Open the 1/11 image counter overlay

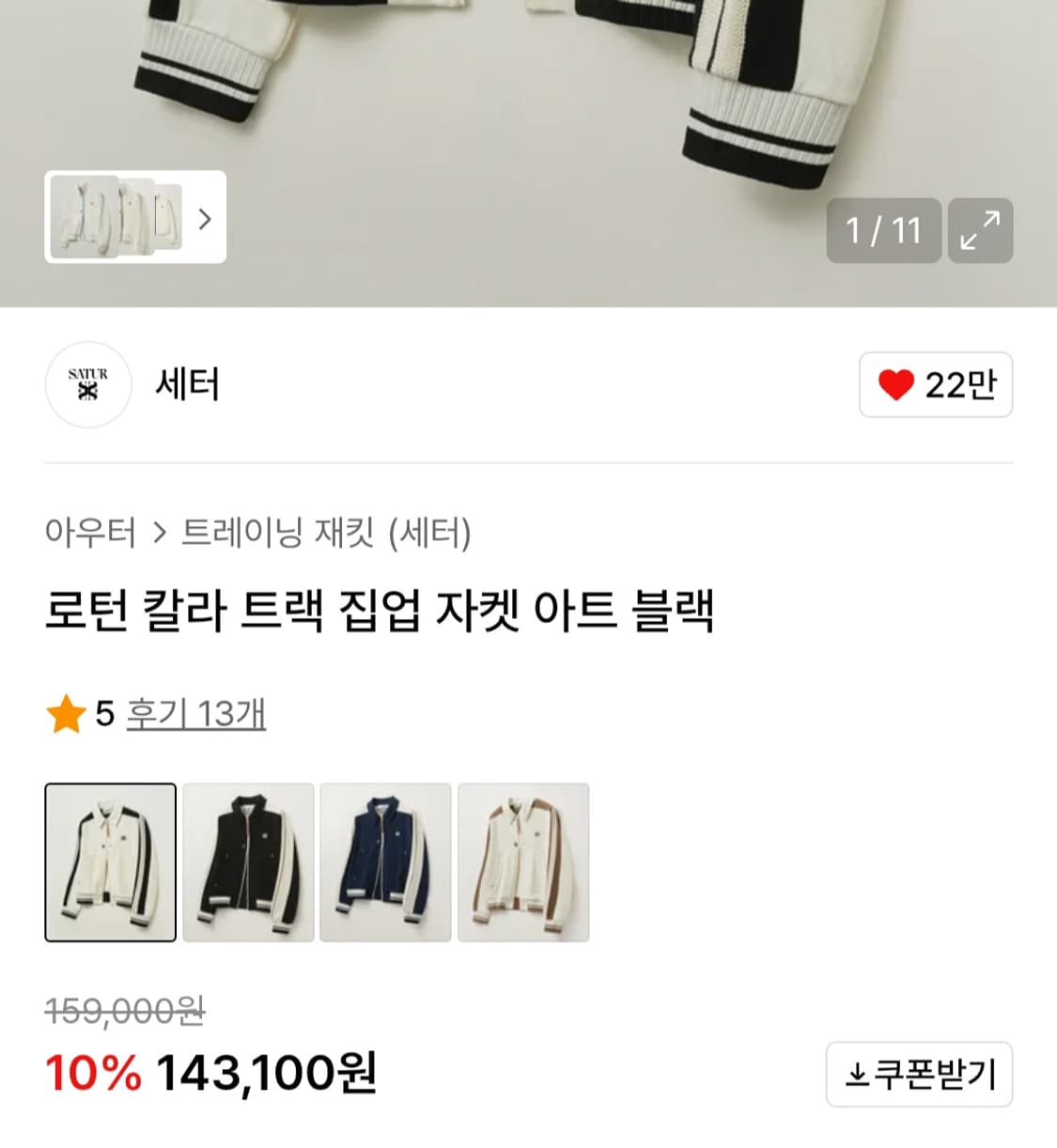pyautogui.click(x=882, y=231)
